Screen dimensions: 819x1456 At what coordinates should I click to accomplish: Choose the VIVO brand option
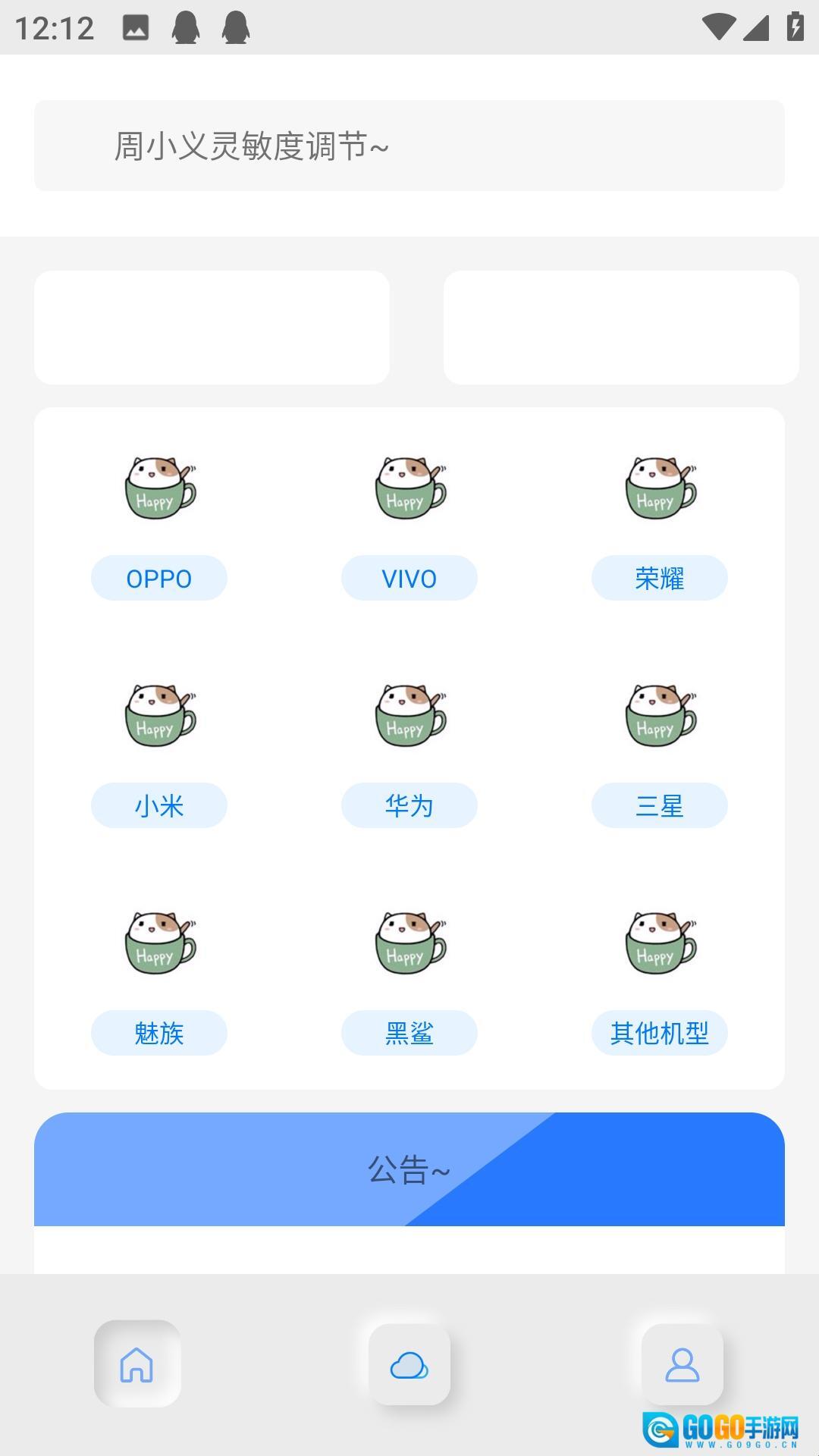pos(409,578)
